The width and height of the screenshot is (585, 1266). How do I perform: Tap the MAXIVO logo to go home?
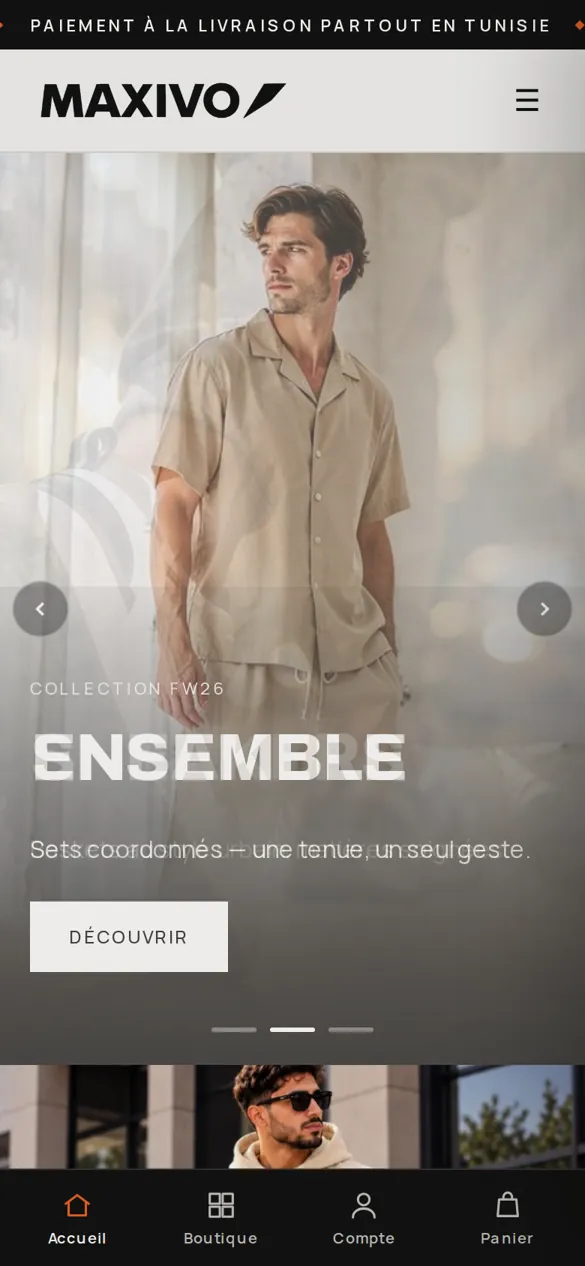pos(163,101)
